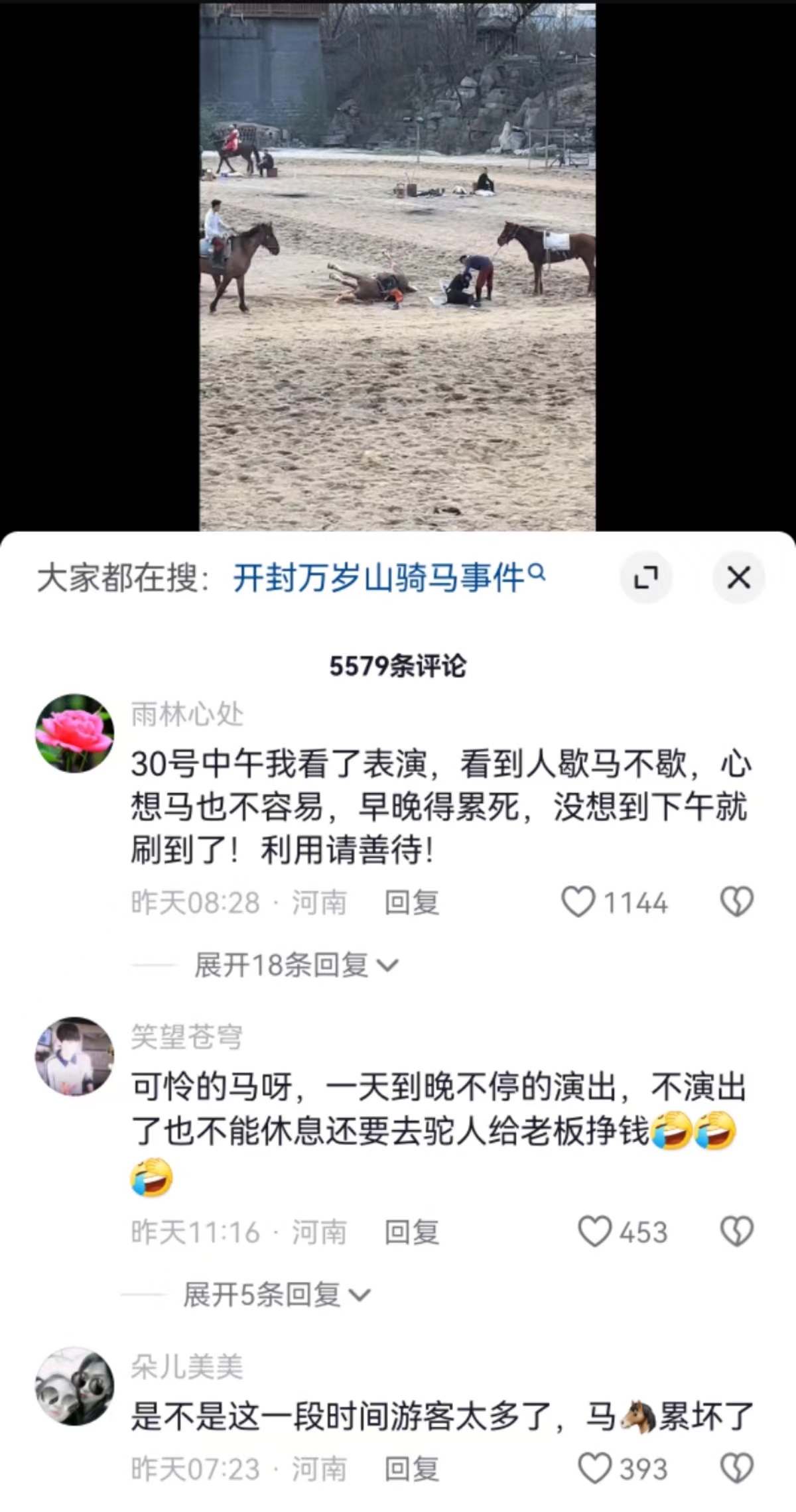
Task: Tap the video to return to playback
Action: (x=398, y=265)
